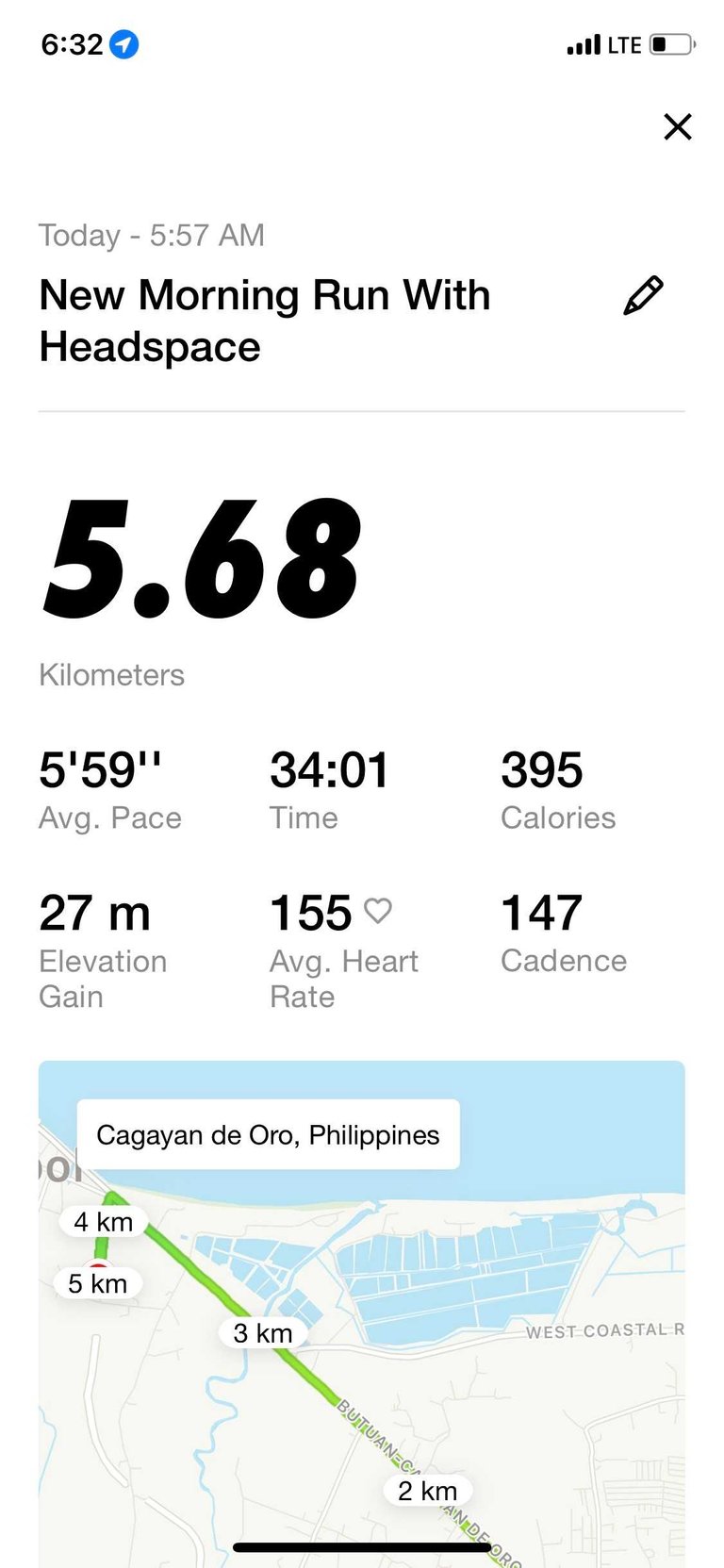The height and width of the screenshot is (1568, 724).
Task: Edit the run title with pencil icon
Action: pos(644,296)
